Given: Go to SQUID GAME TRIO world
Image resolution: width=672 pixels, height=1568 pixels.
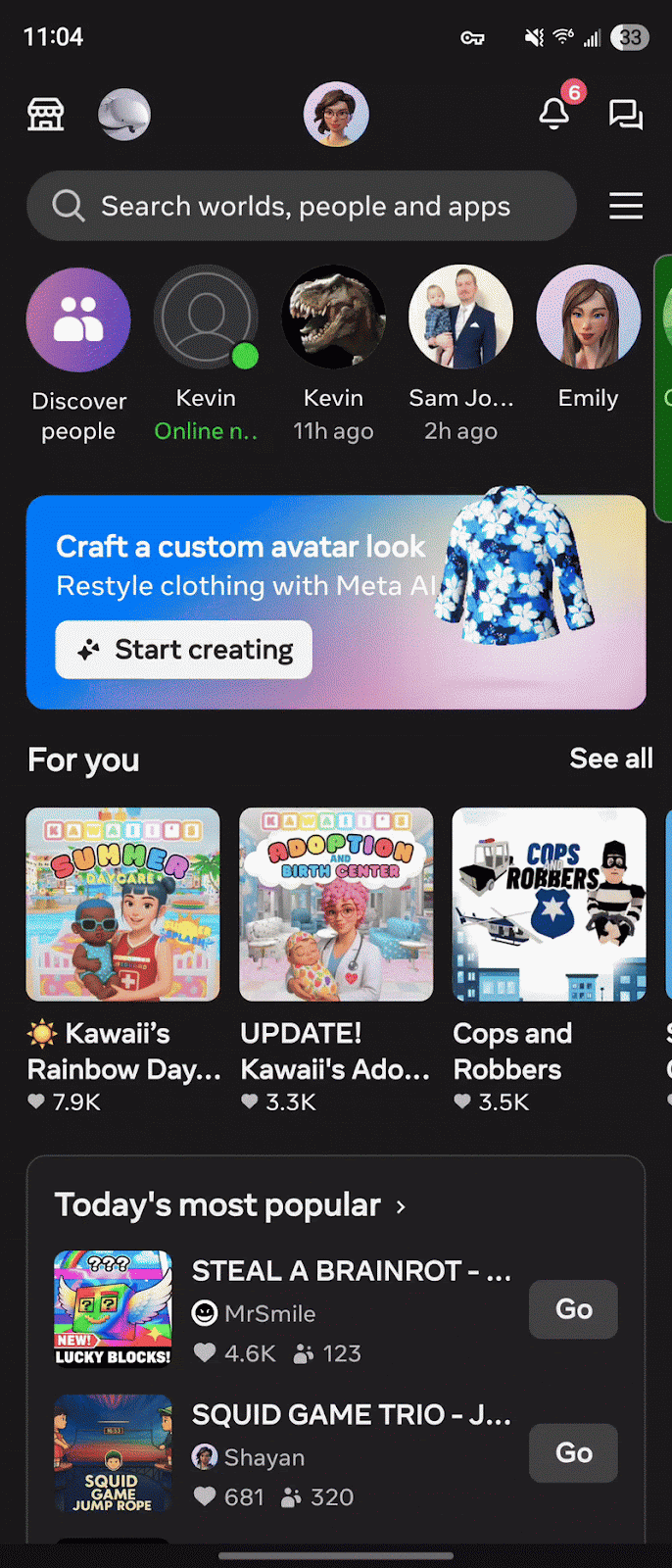Looking at the screenshot, I should [573, 1453].
